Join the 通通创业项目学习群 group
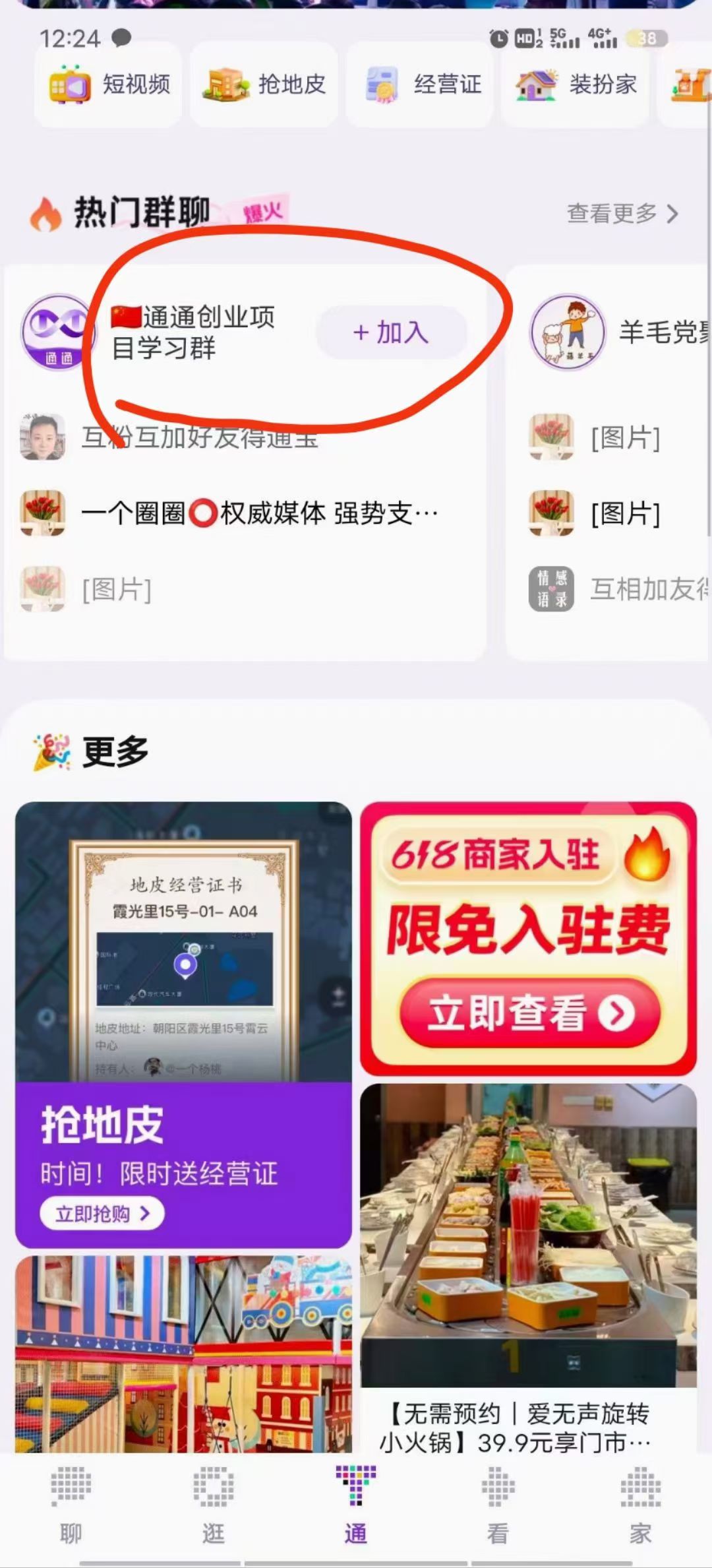Image resolution: width=712 pixels, height=1568 pixels. [x=392, y=332]
